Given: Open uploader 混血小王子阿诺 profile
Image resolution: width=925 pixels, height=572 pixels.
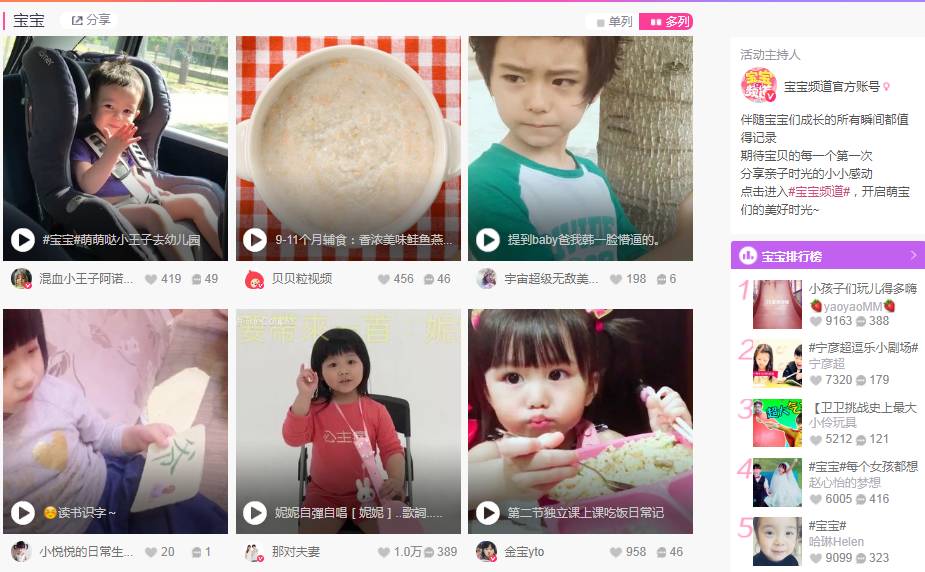Looking at the screenshot, I should (85, 279).
